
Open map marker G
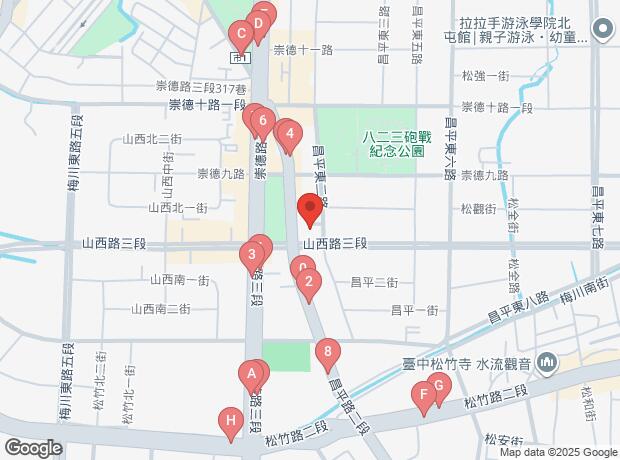(437, 388)
